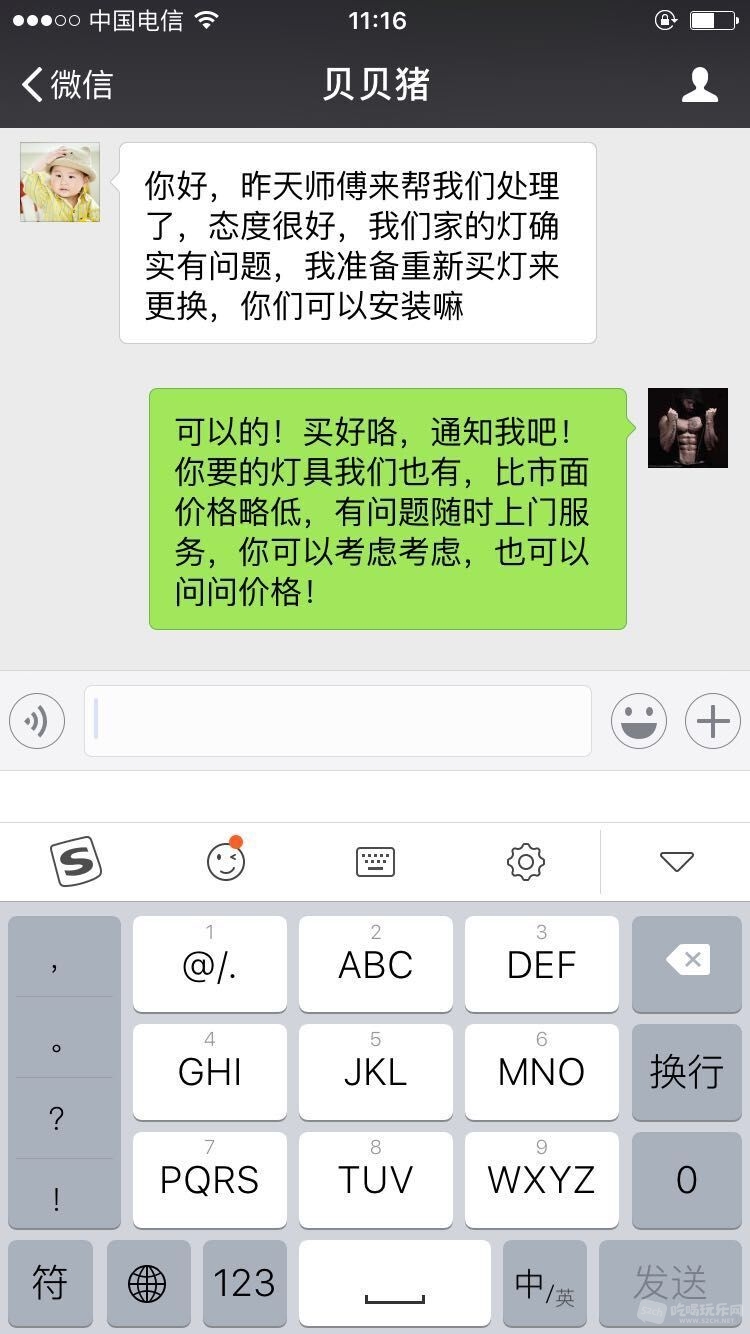Open the emoji sticker panel
This screenshot has height=1334, width=750.
(638, 721)
